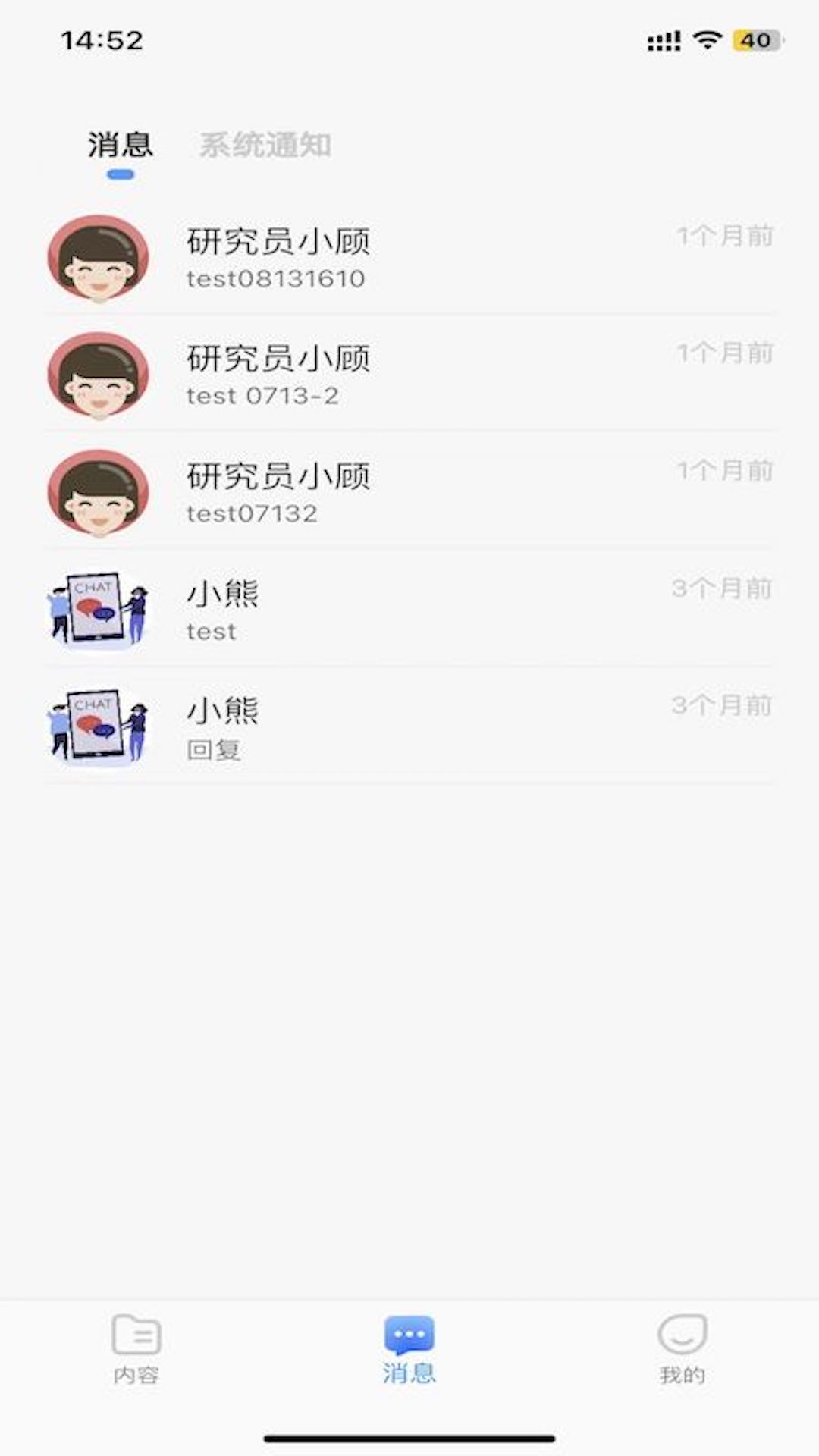Select the 消息 top tab

[120, 145]
